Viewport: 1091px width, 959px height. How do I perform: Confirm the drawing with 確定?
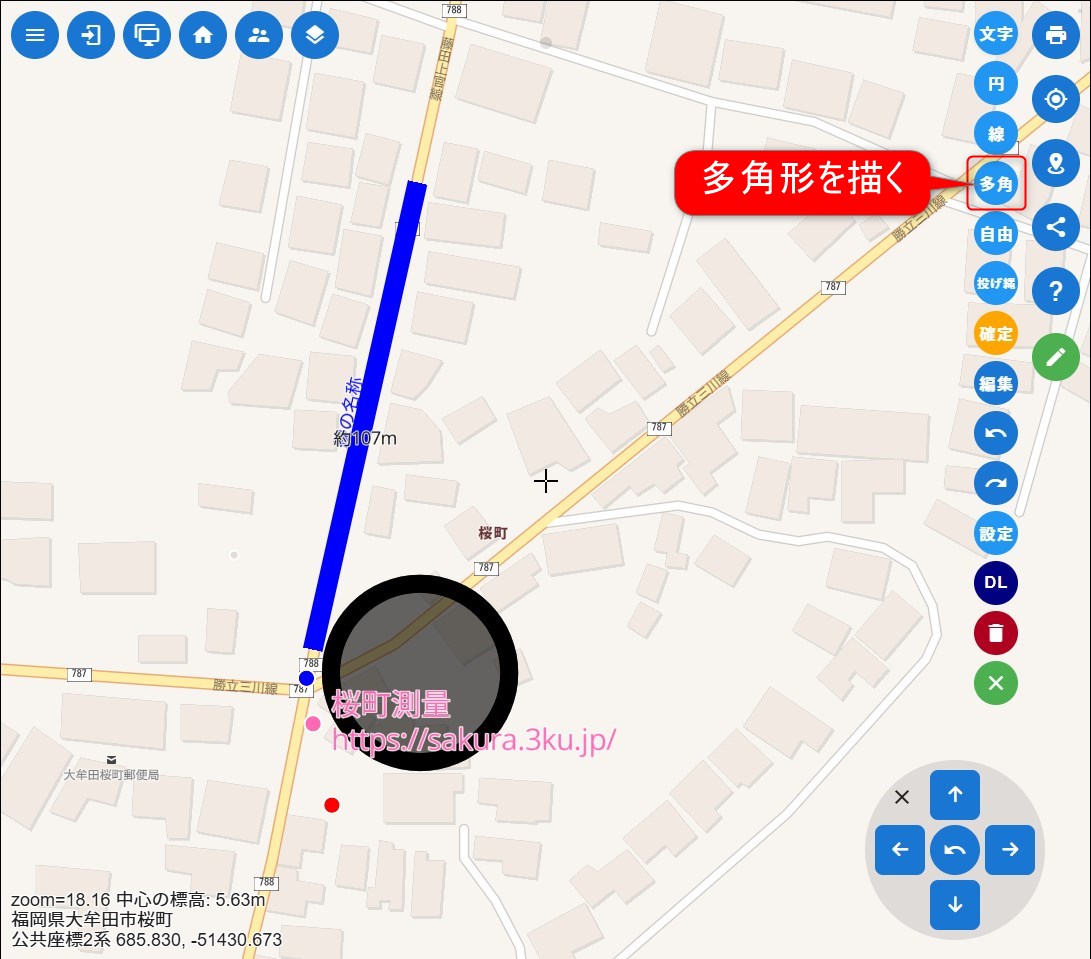(x=996, y=334)
